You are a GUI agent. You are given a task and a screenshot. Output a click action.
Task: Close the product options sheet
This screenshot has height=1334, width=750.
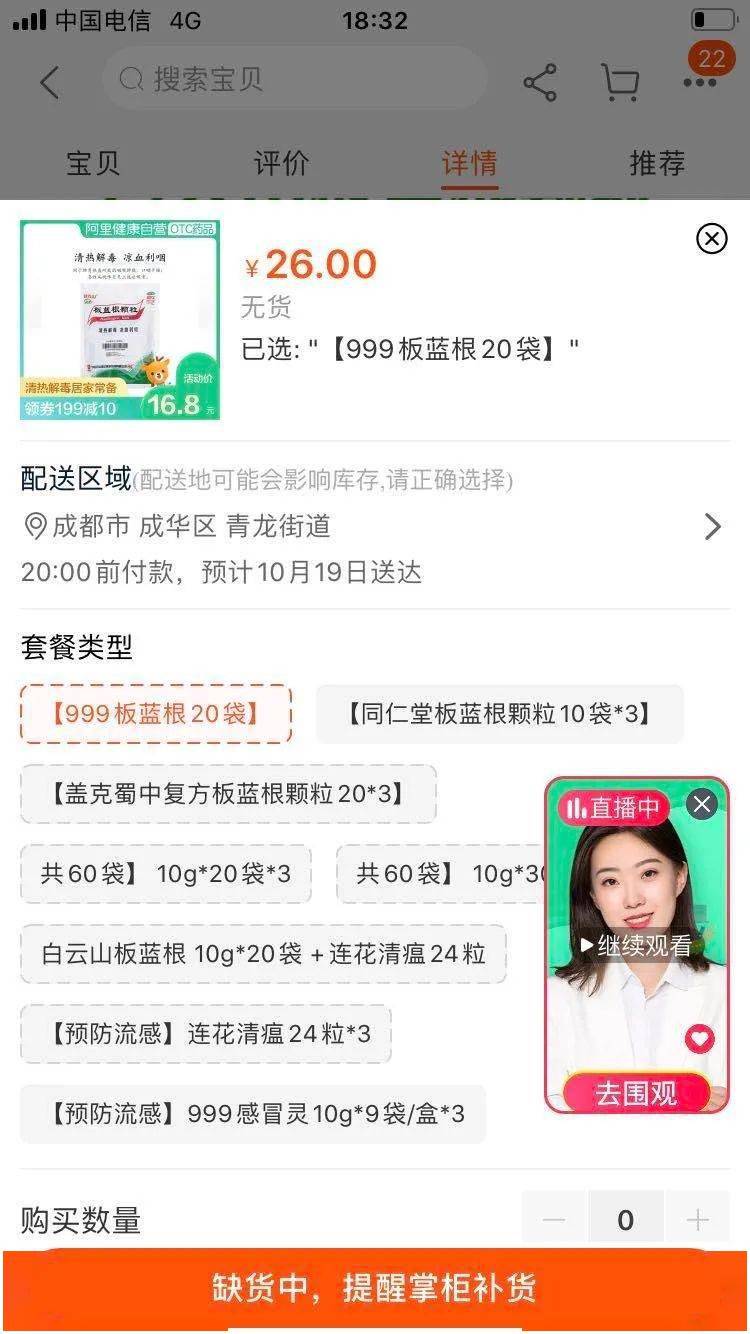coord(711,238)
